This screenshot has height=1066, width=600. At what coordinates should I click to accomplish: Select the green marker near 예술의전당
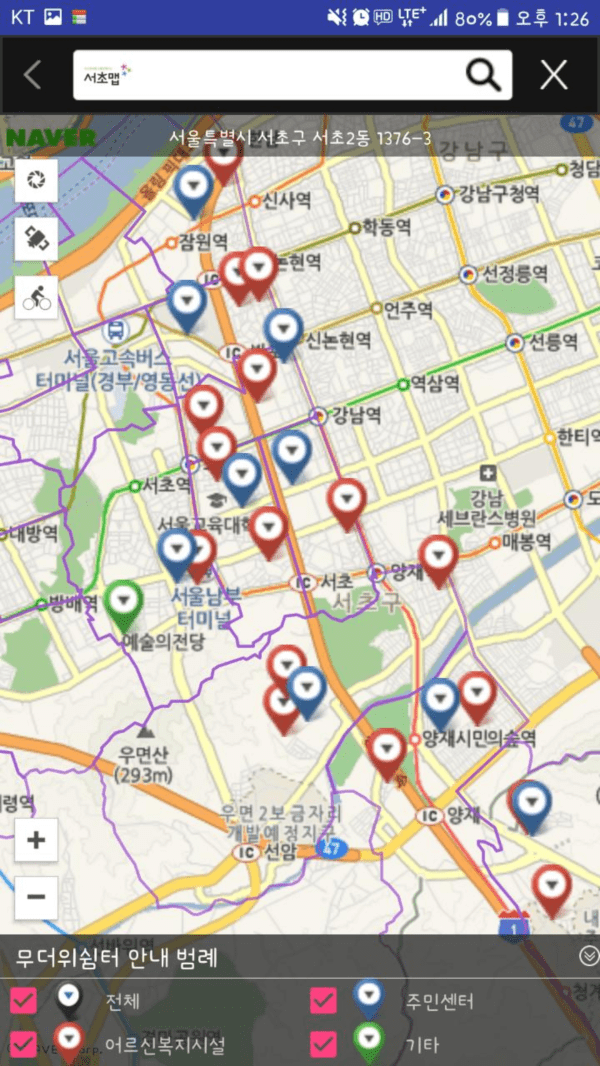[124, 602]
